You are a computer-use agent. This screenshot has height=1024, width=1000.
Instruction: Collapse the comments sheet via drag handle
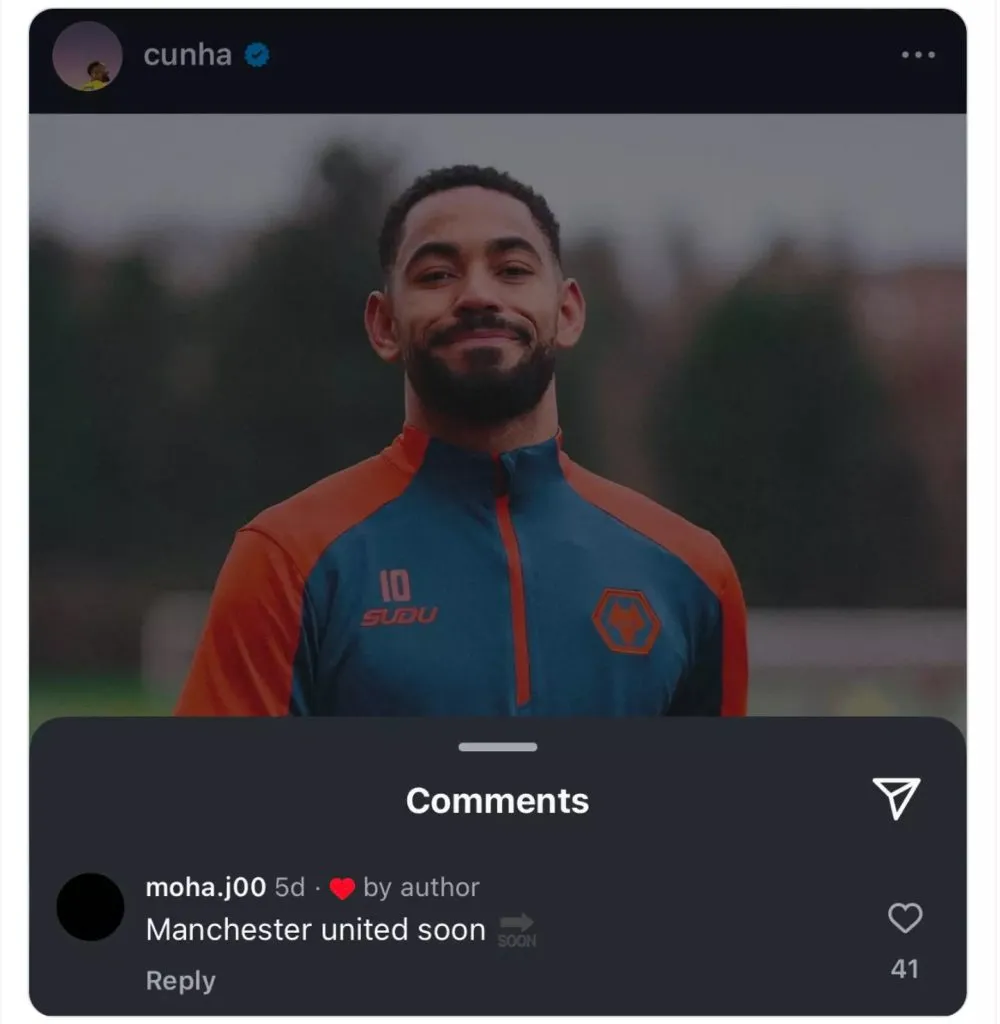[x=497, y=746]
